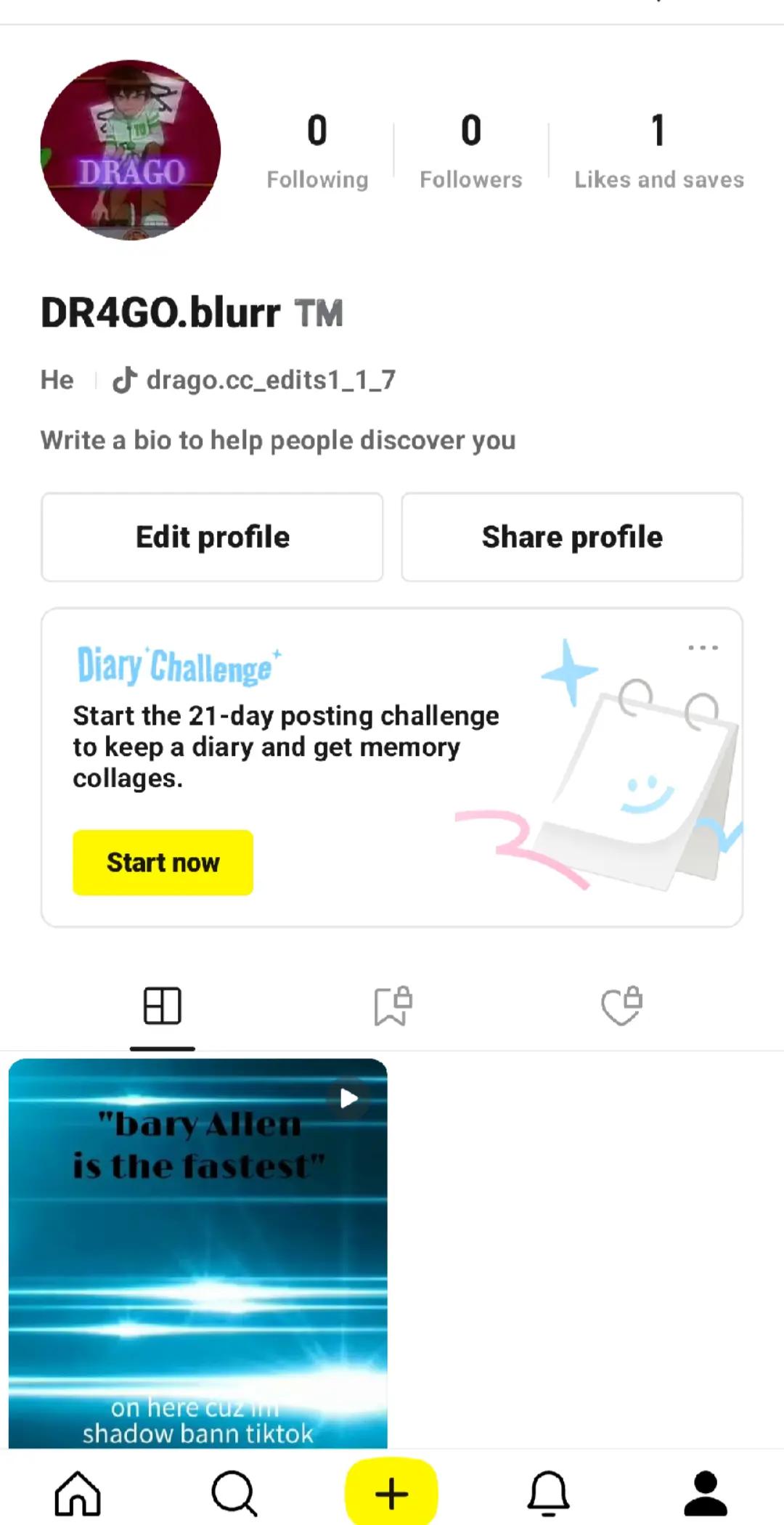
Task: Switch to the private saved tab
Action: click(393, 1006)
